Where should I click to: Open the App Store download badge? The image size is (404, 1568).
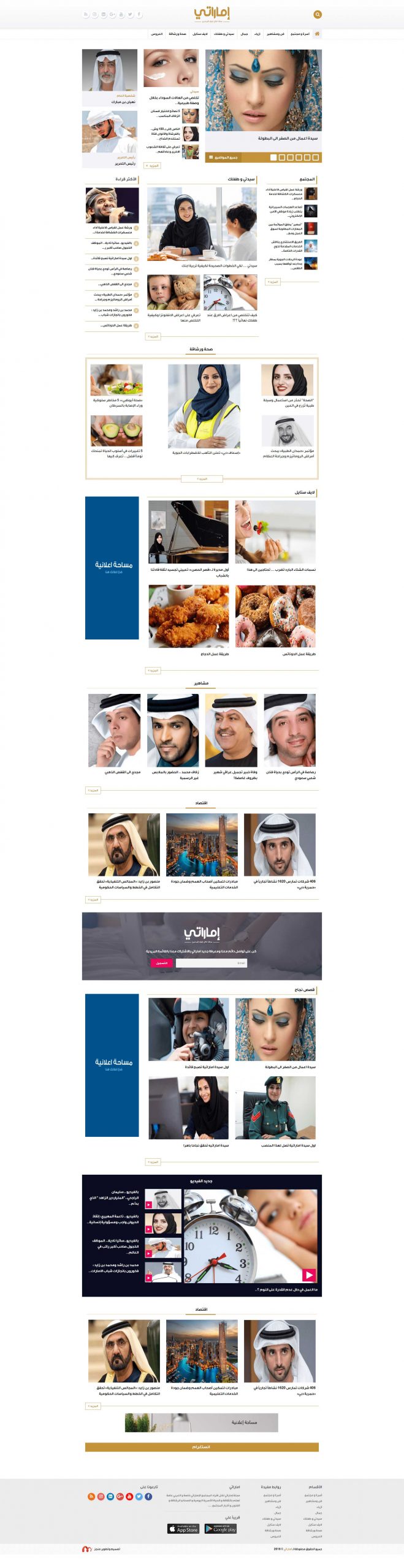[183, 1529]
